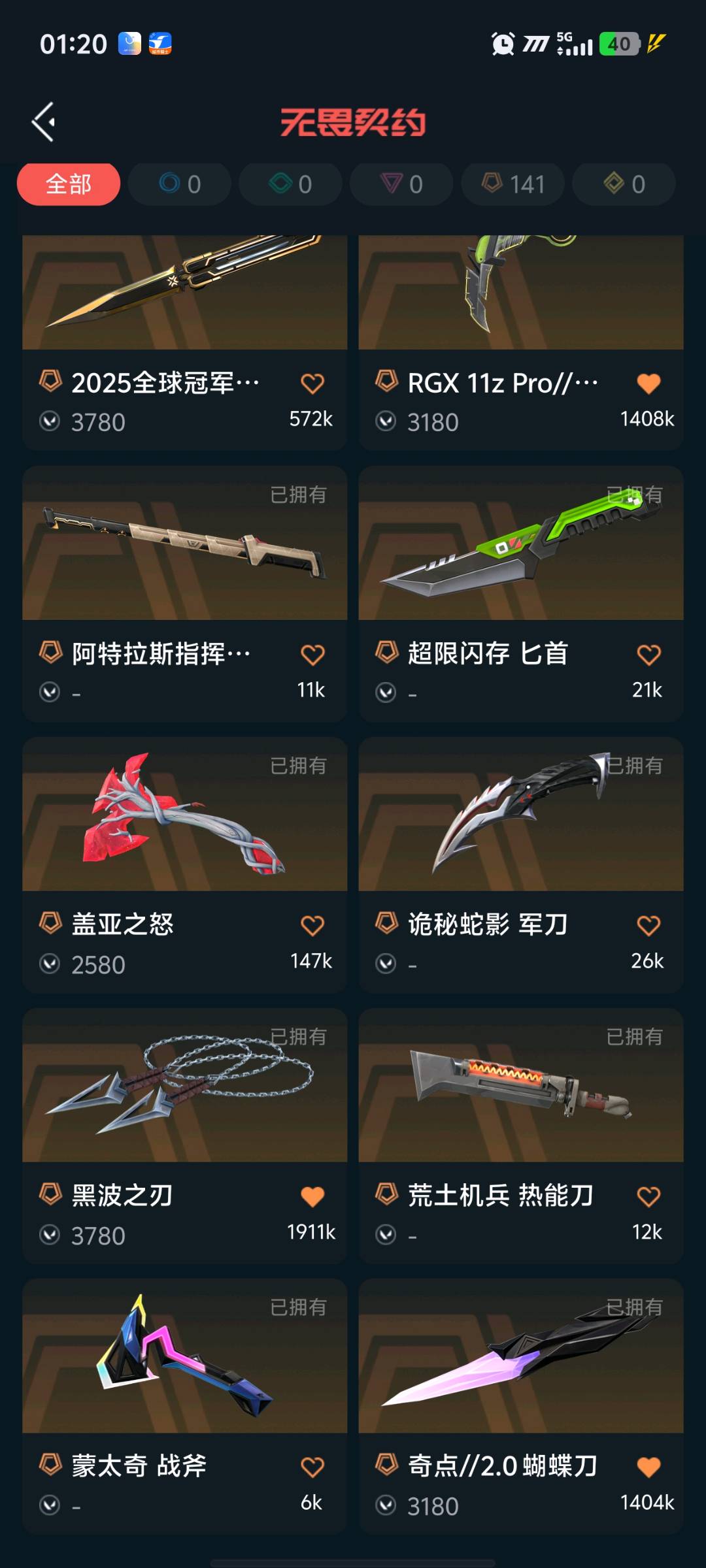Like the 蒙太奇 战斧 skin
This screenshot has height=1568, width=706.
tap(312, 1467)
